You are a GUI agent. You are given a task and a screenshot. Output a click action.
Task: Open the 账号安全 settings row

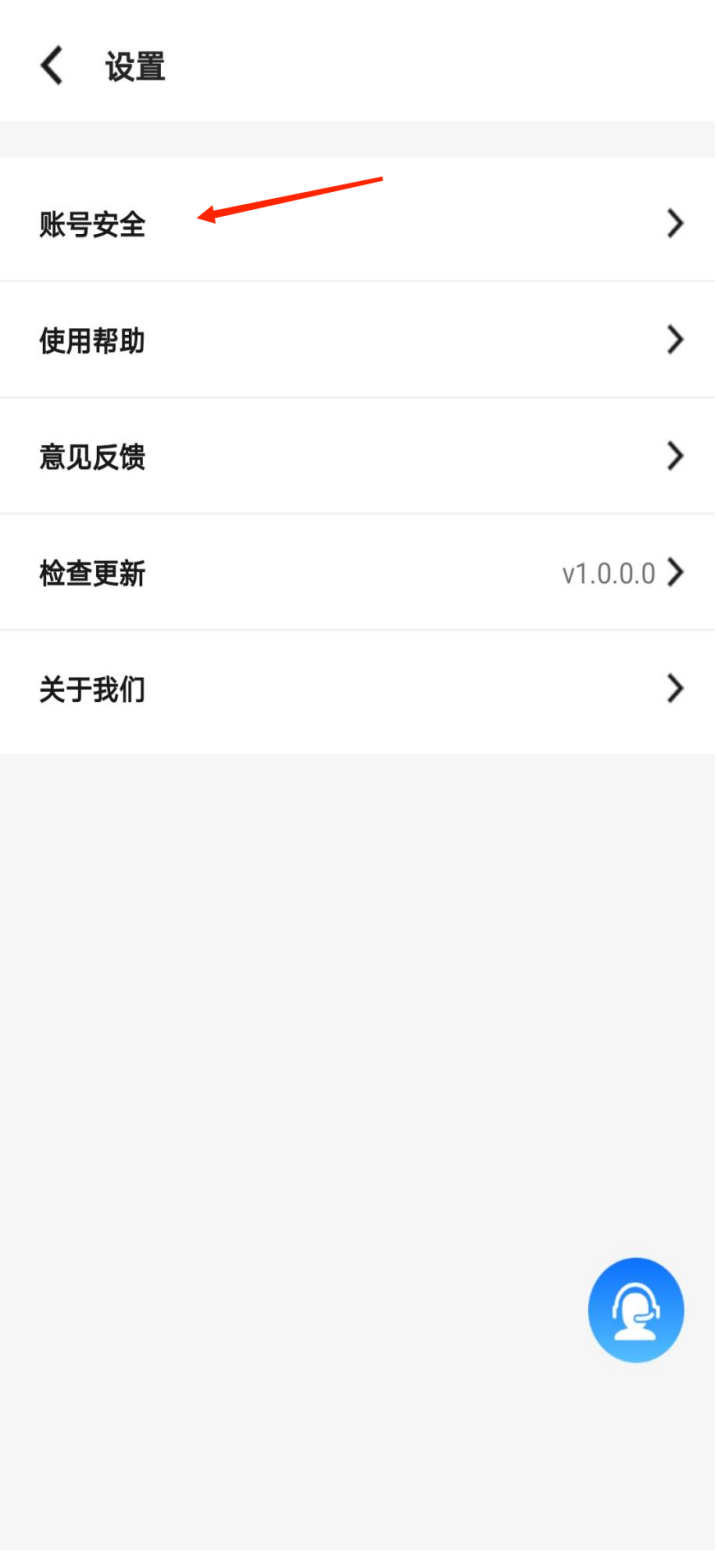point(358,224)
